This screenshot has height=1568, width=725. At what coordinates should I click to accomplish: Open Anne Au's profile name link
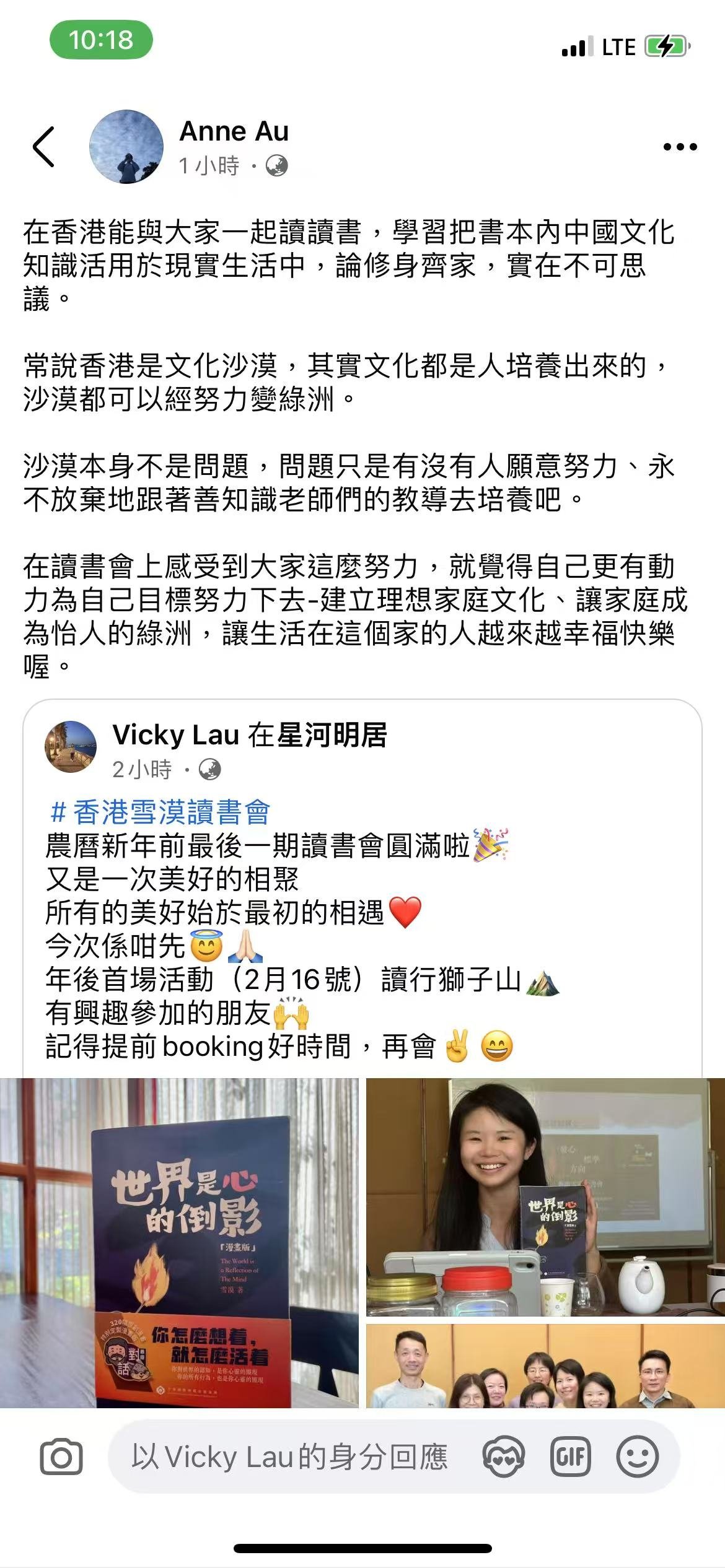tap(234, 131)
